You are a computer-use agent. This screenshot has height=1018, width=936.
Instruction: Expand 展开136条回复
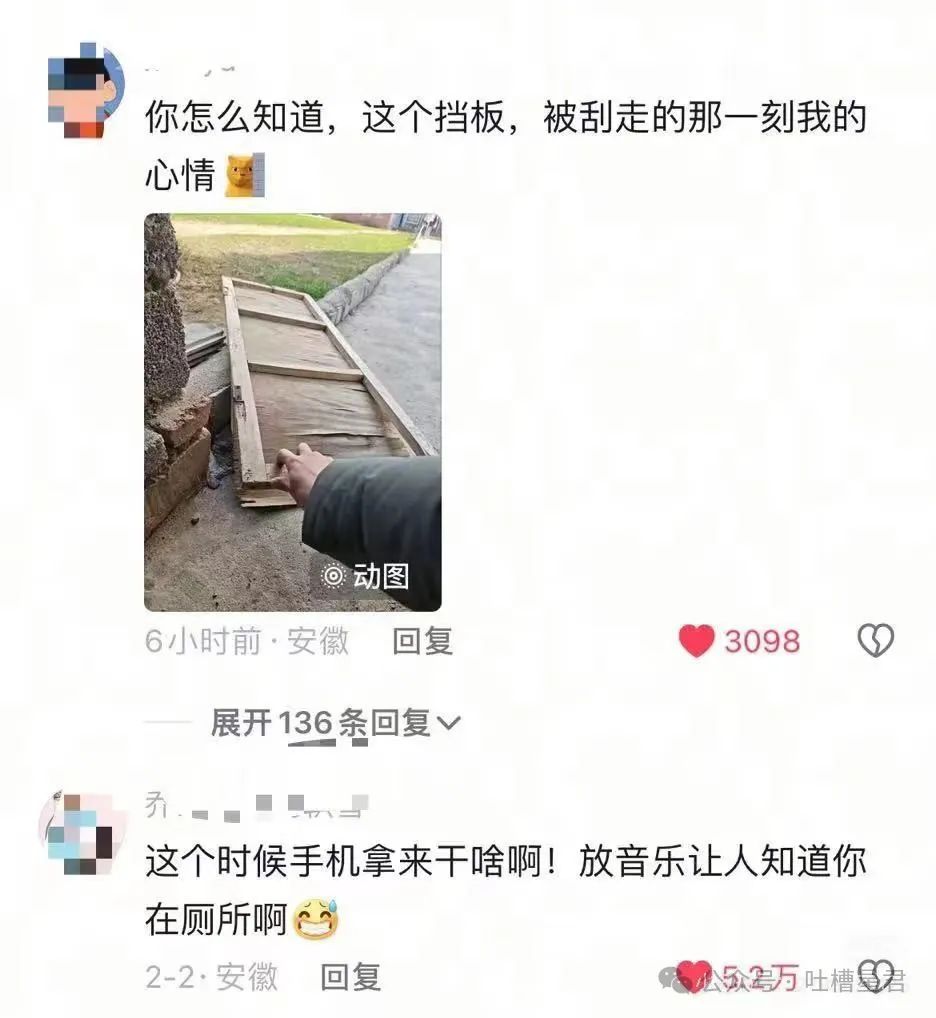tap(335, 722)
